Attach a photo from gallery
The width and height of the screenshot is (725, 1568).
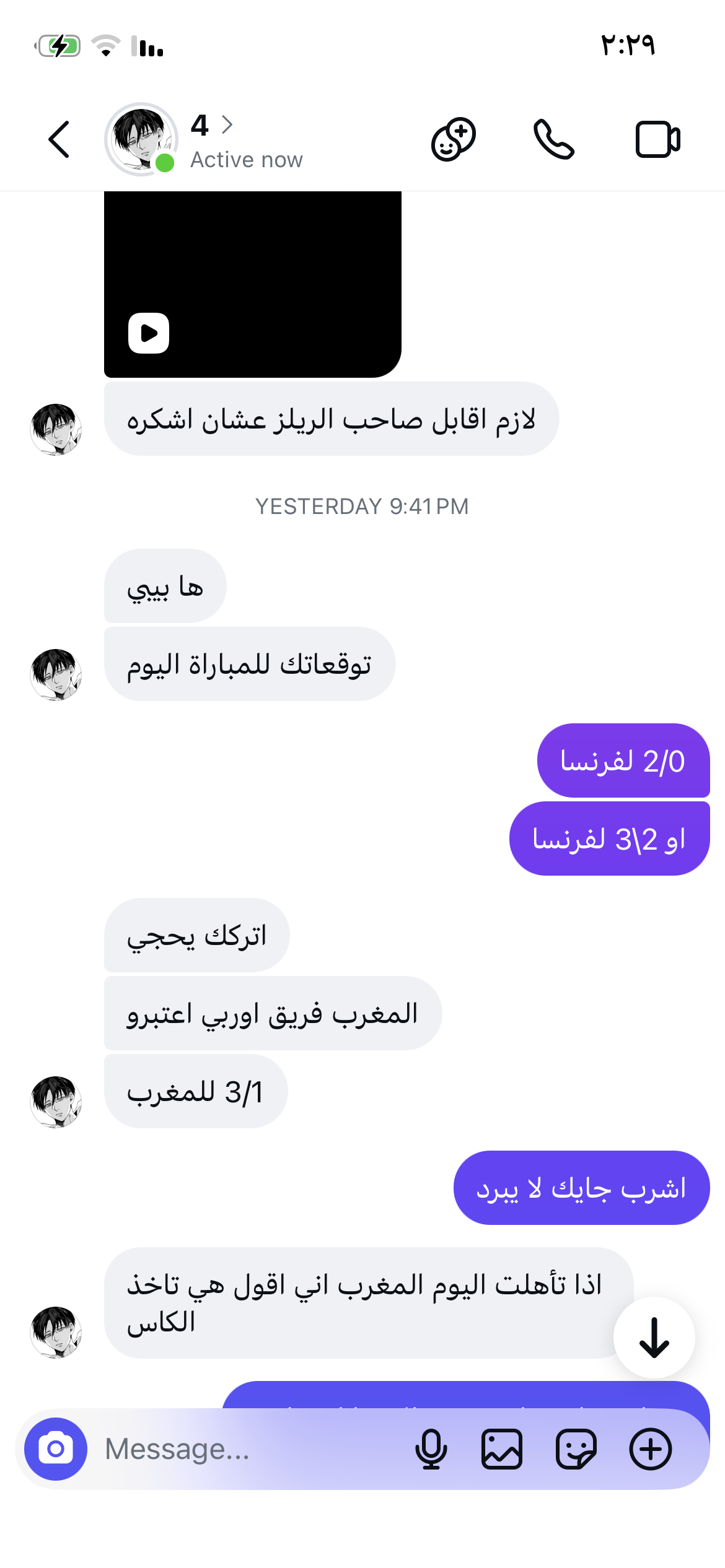pos(502,1449)
